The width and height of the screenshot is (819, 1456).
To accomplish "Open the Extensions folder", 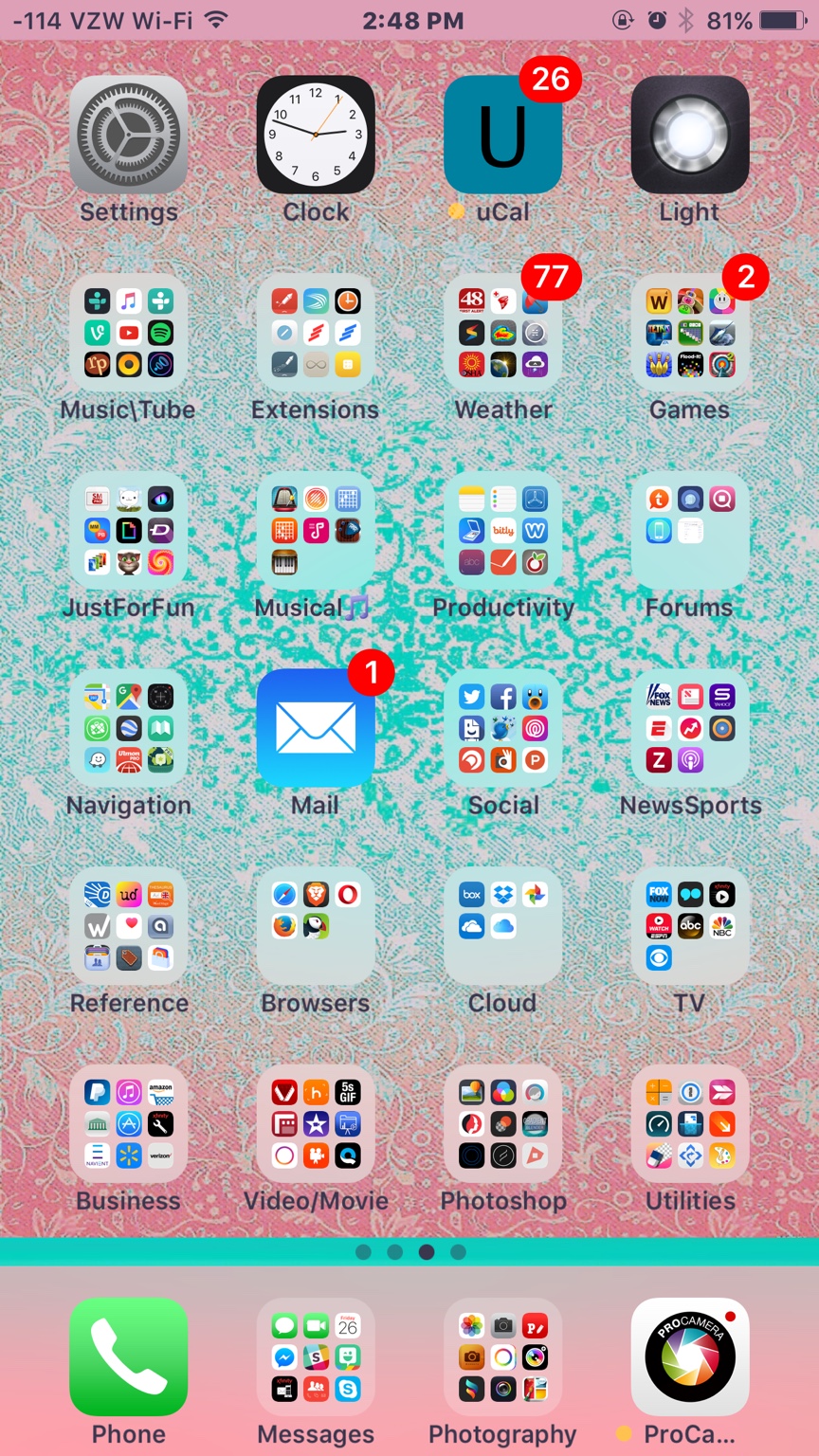I will pos(316,333).
